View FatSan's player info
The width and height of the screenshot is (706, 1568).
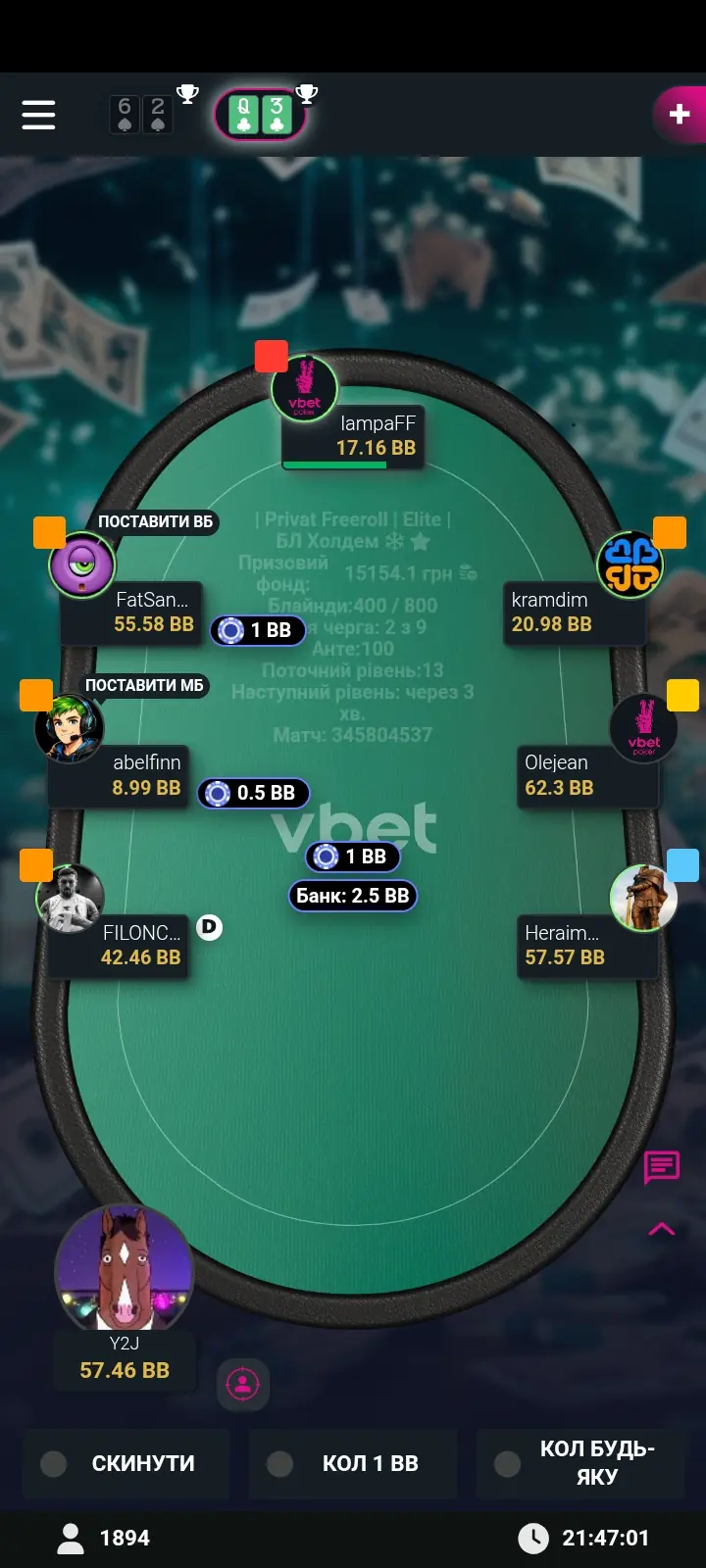point(82,564)
